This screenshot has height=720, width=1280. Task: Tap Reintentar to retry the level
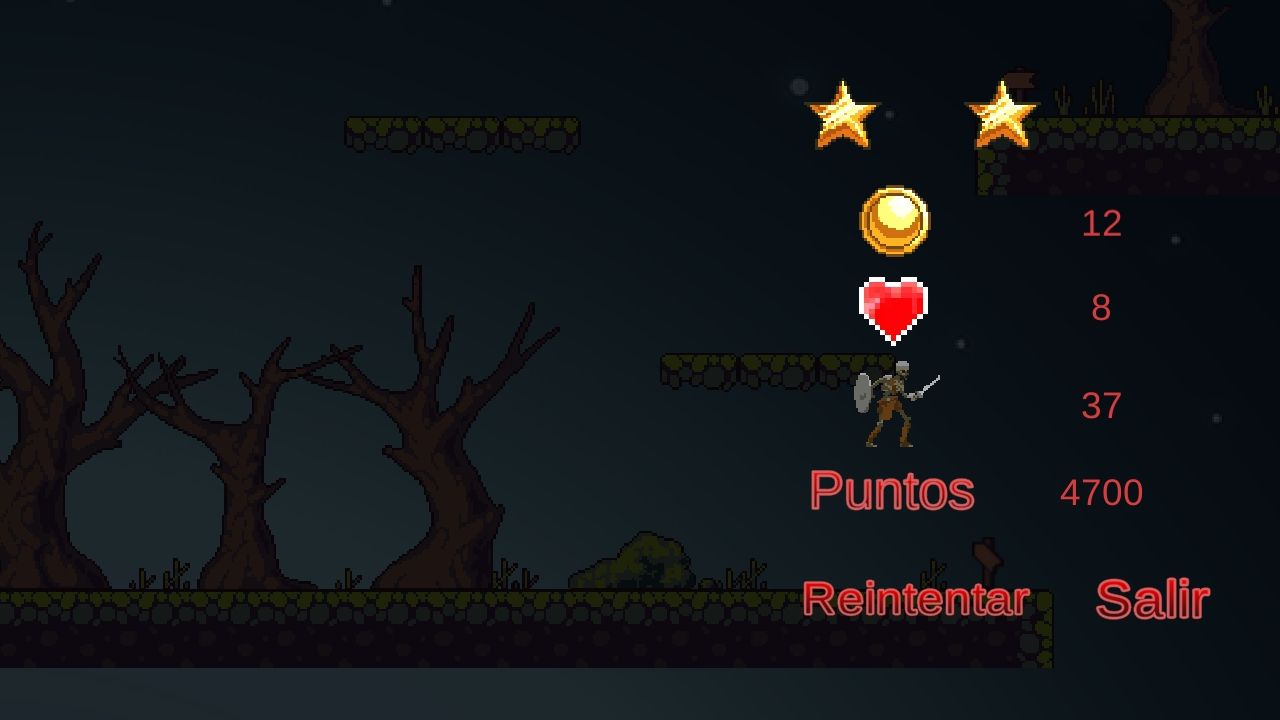(x=915, y=599)
